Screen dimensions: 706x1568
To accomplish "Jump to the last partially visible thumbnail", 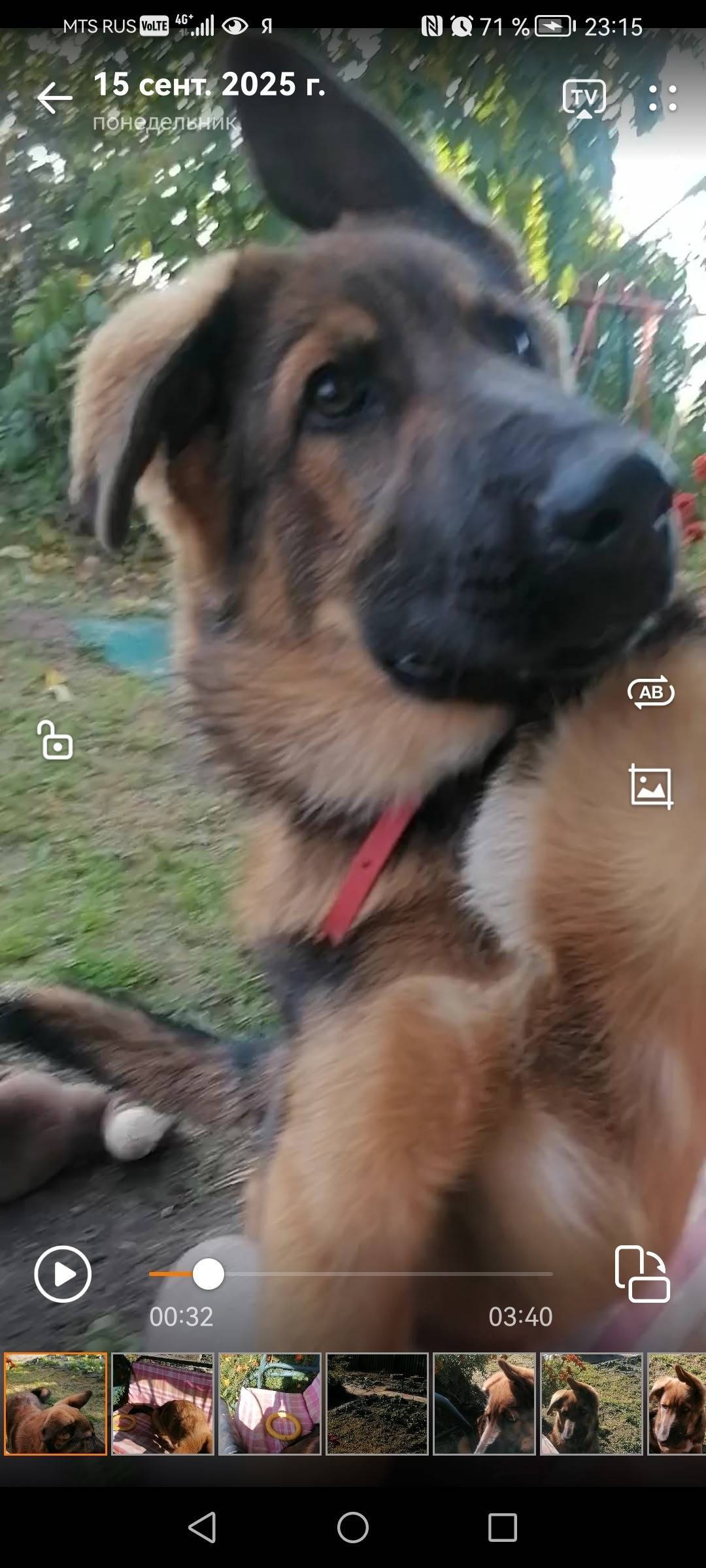I will [x=677, y=1403].
